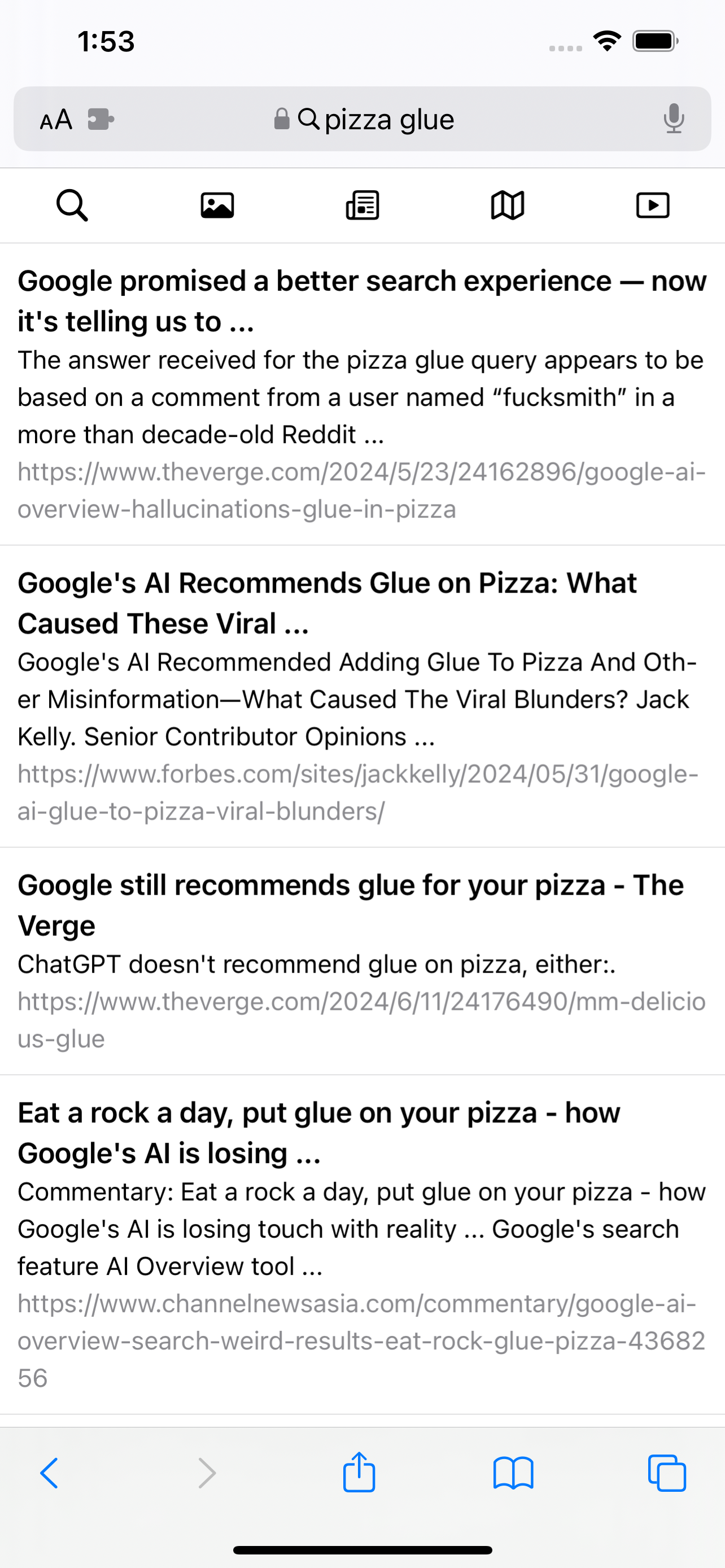Select the web search tab
Screen dimensions: 725x1568
click(72, 206)
